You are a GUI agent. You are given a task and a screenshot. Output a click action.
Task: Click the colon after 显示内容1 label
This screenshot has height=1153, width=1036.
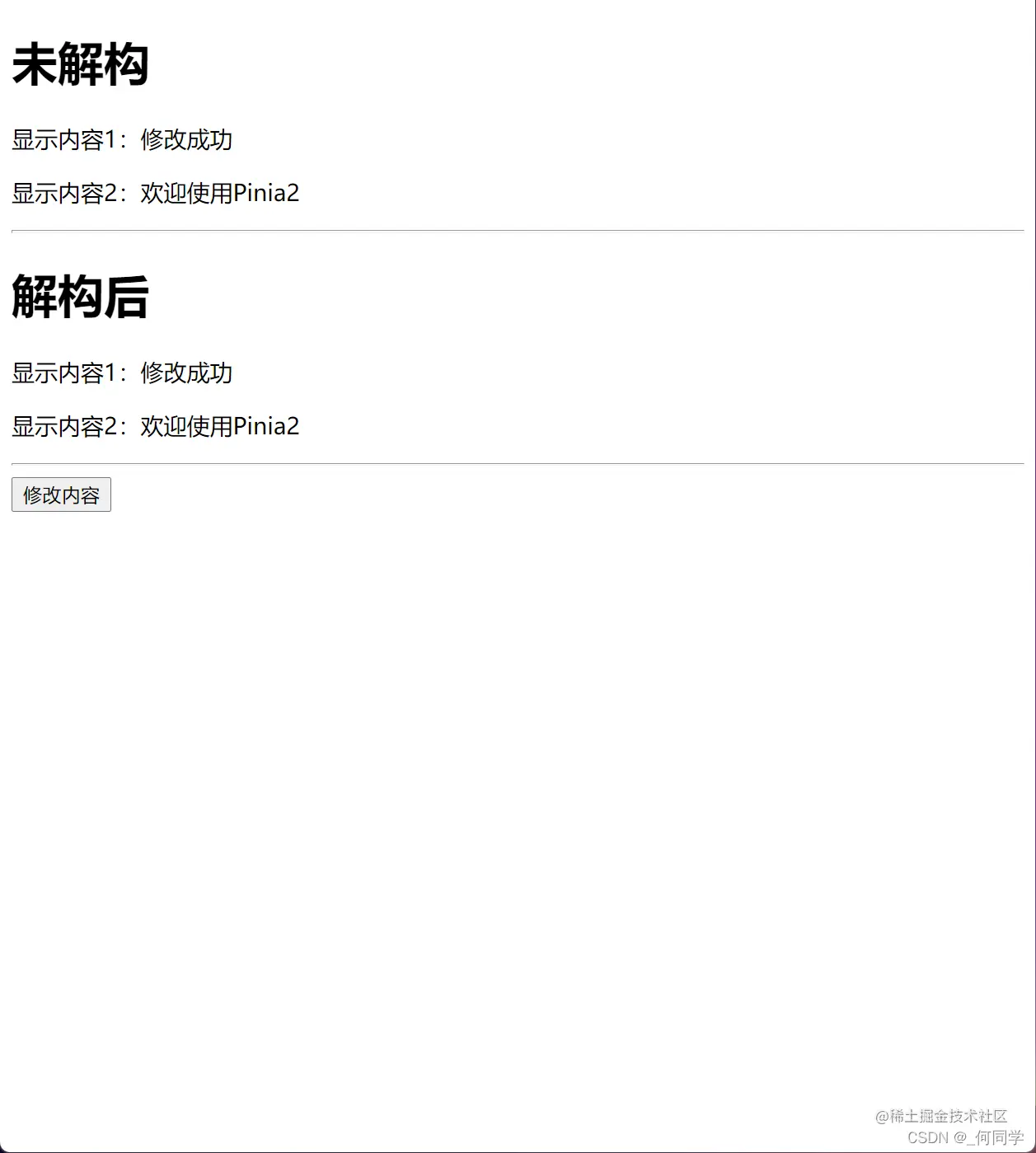tap(122, 140)
